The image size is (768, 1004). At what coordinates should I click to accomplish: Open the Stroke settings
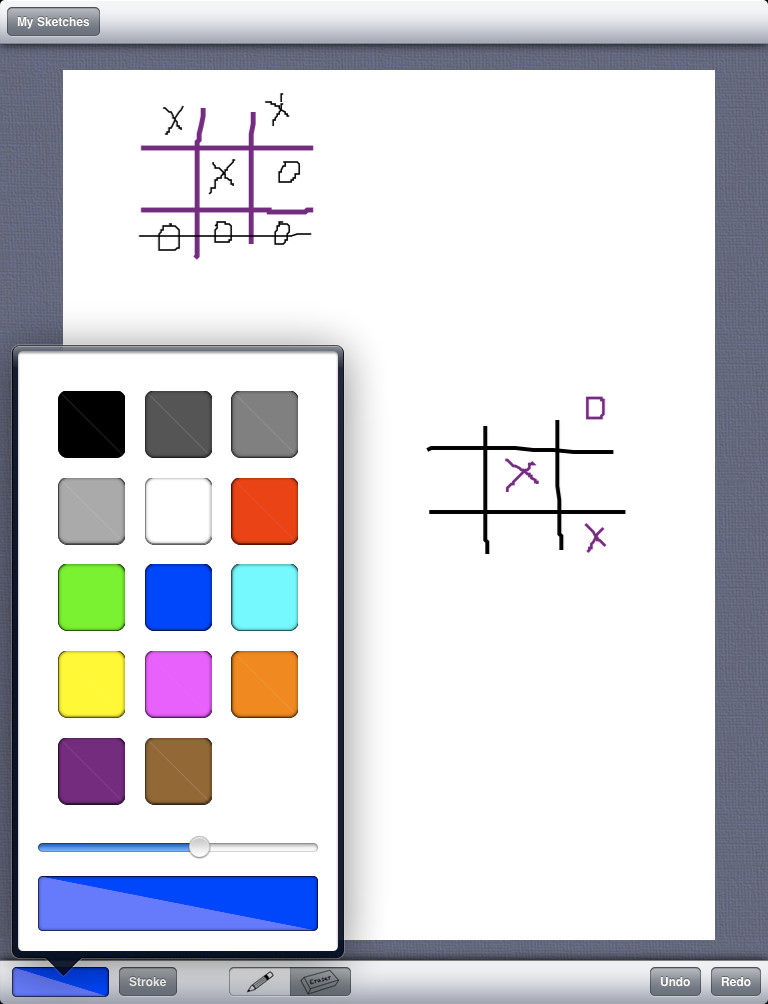148,982
